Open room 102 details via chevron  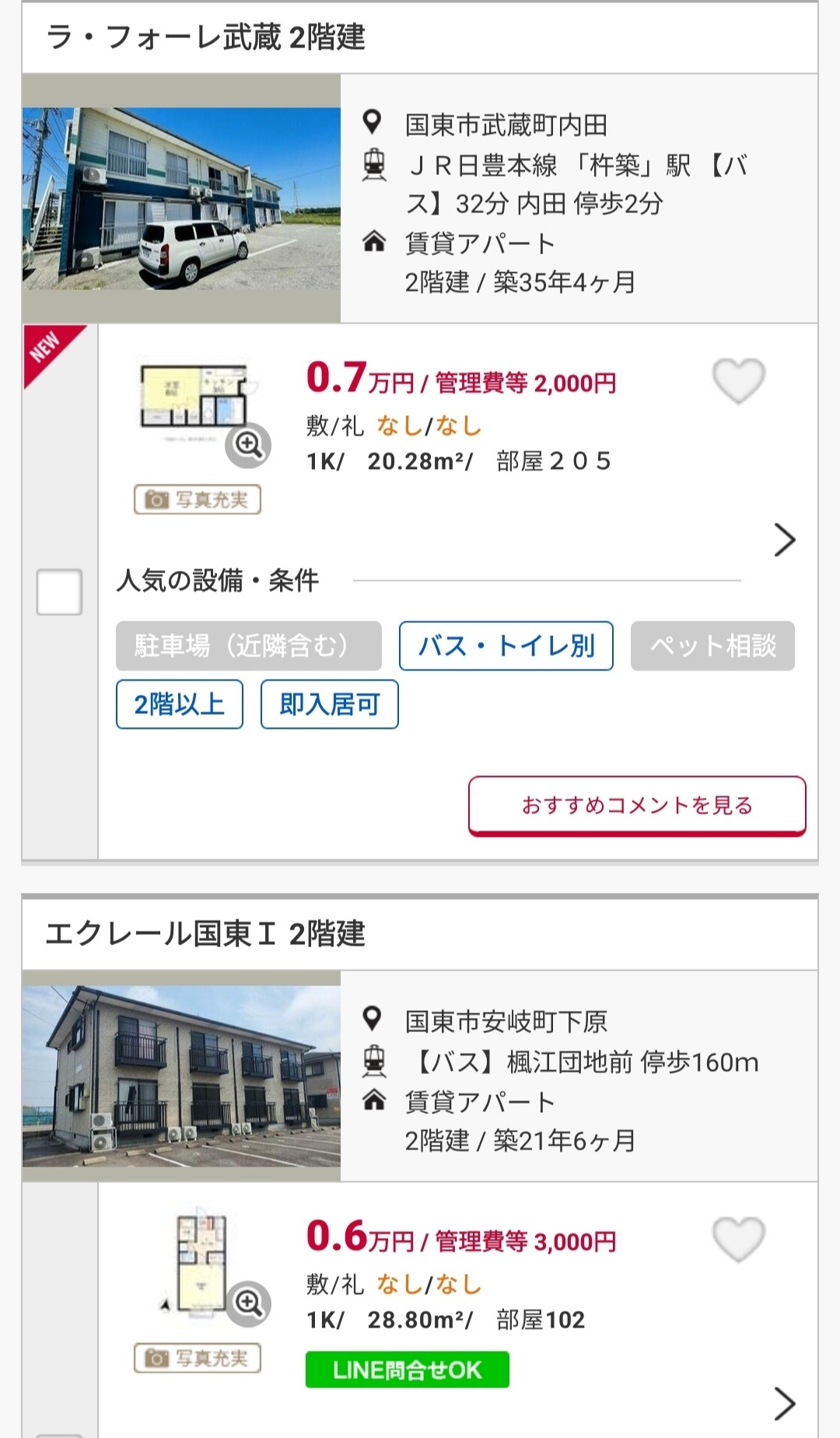coord(784,1403)
